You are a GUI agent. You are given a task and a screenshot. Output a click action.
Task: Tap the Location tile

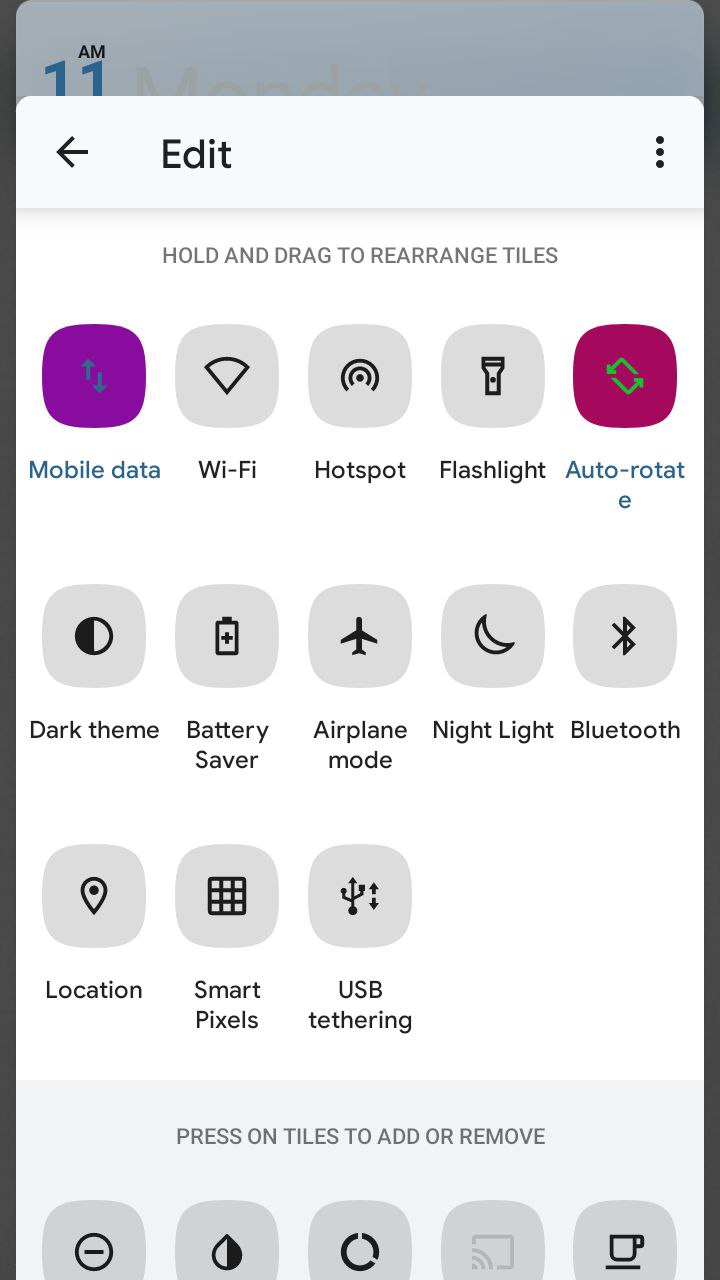pos(94,896)
